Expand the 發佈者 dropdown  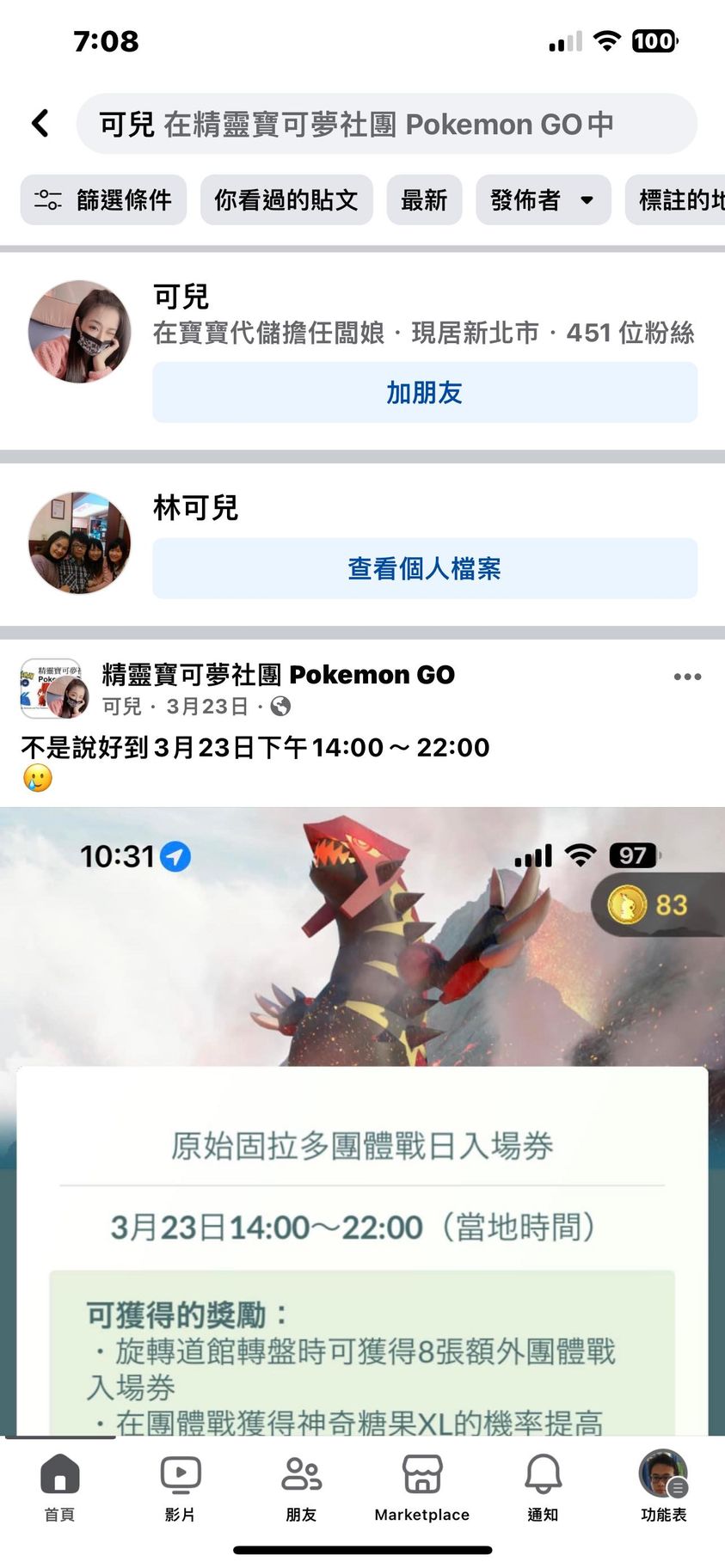coord(543,200)
